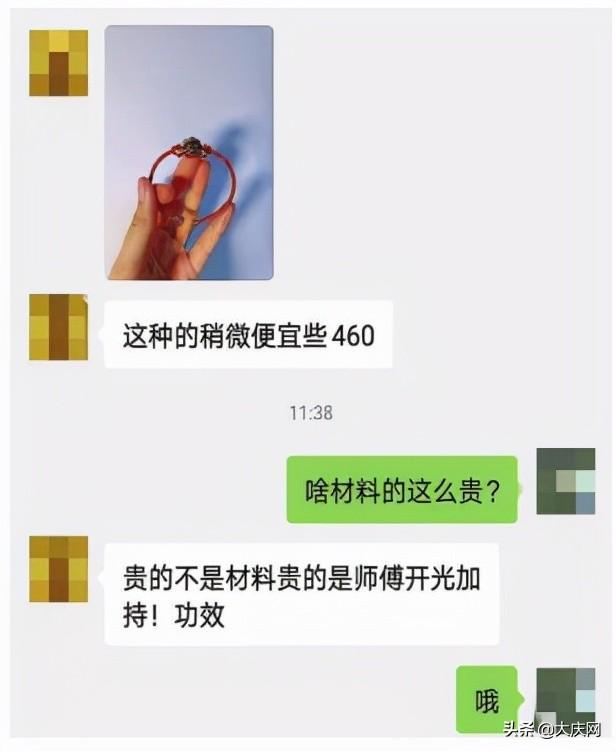
Task: Tap sender's avatar beside the 460 price message
Action: (x=58, y=327)
